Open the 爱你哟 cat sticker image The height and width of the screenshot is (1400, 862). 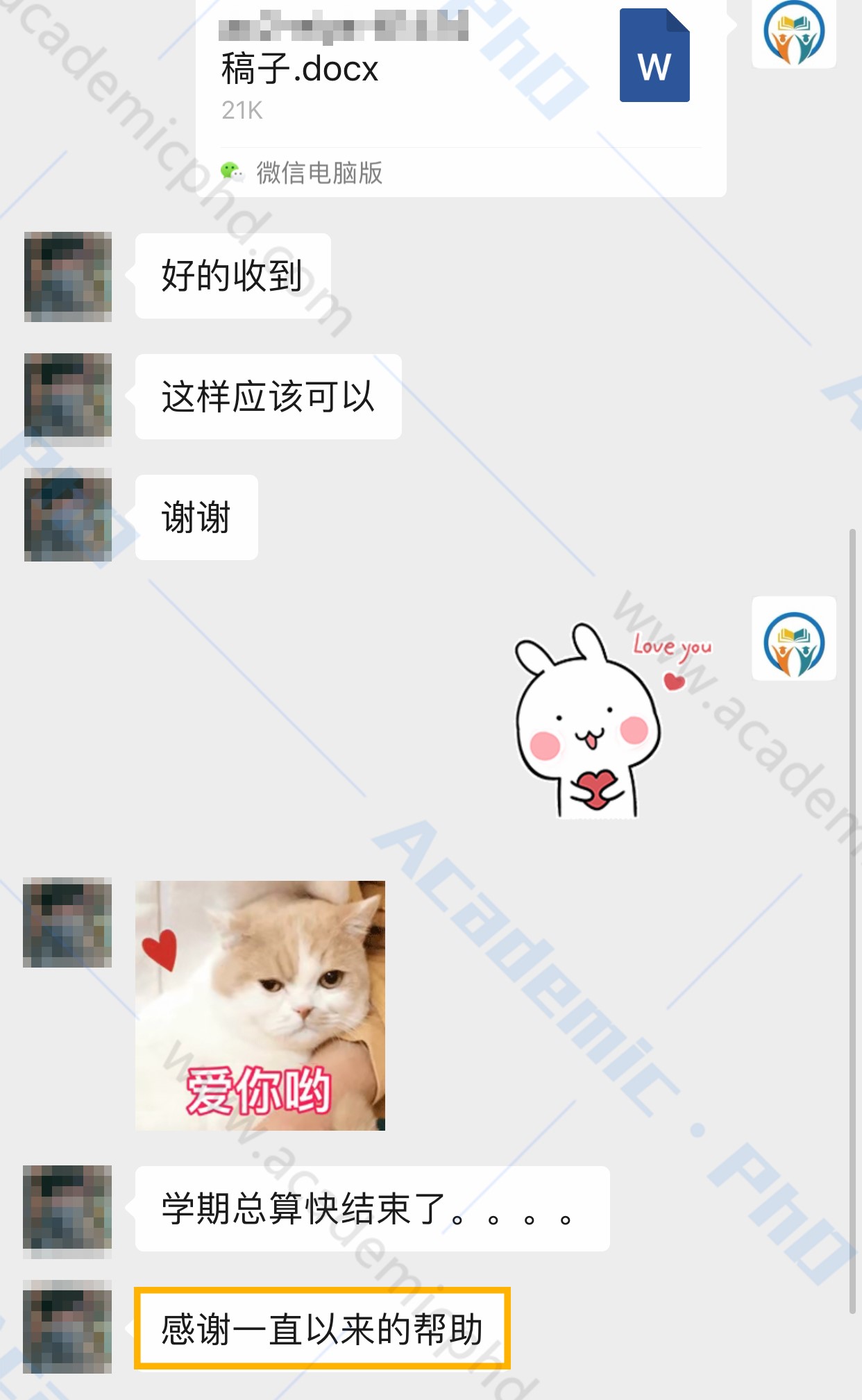[260, 1005]
